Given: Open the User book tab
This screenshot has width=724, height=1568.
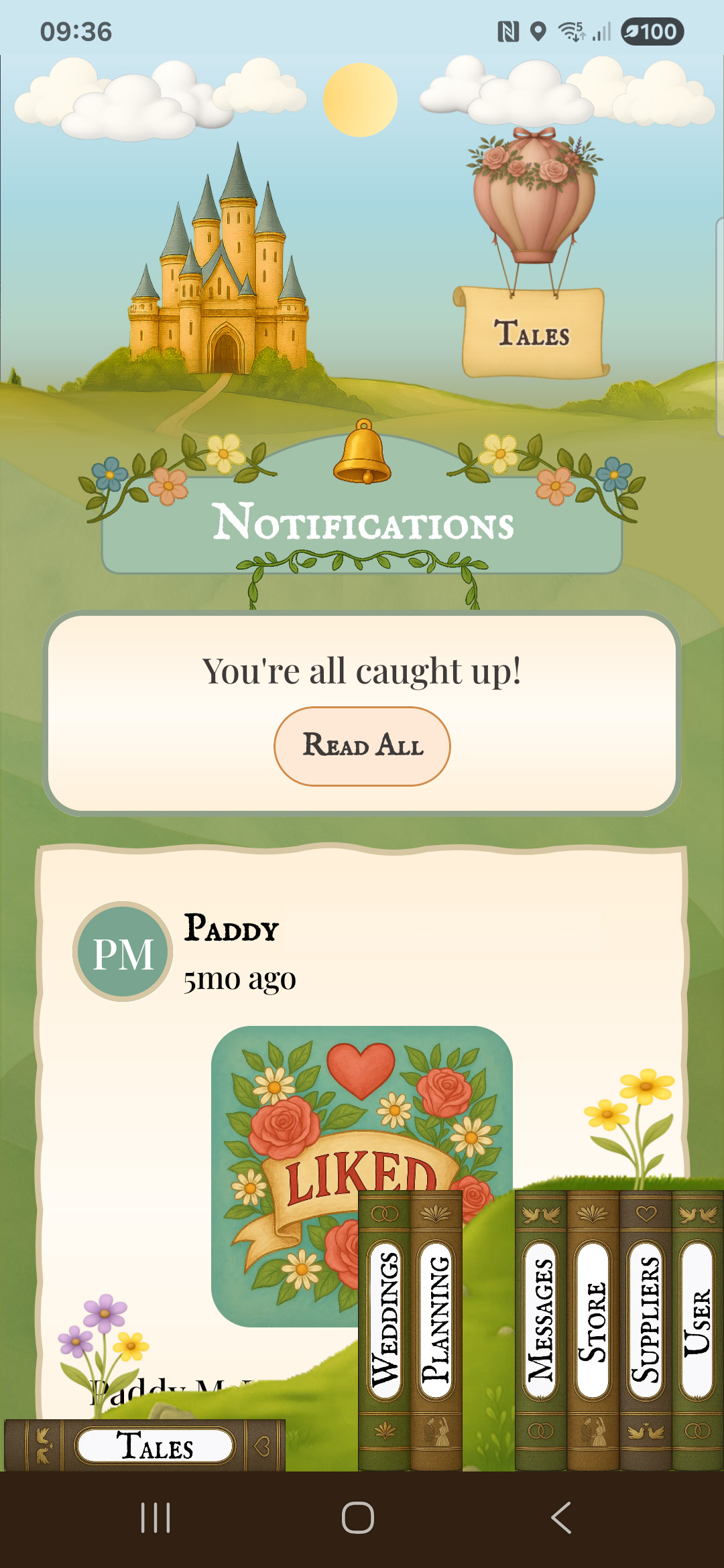Looking at the screenshot, I should click(x=697, y=1320).
